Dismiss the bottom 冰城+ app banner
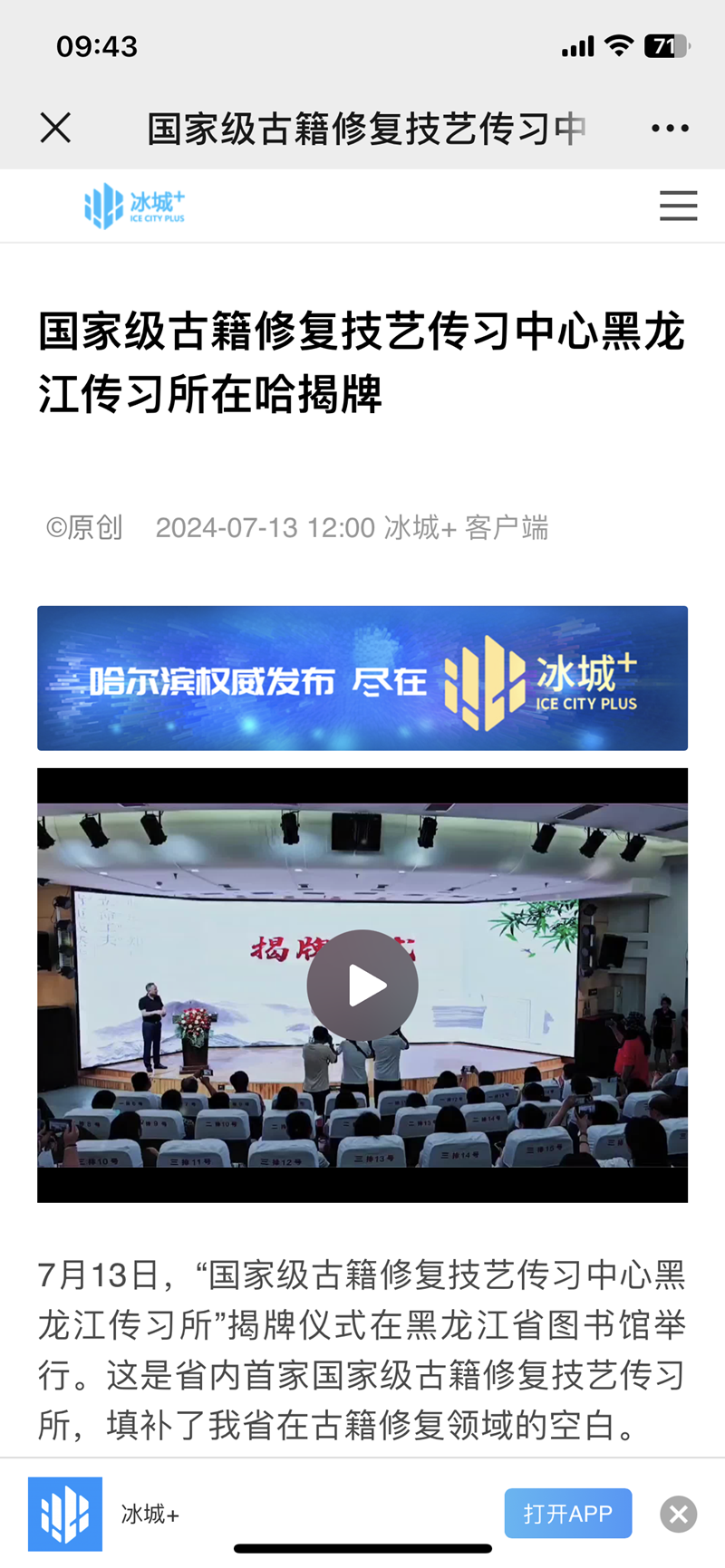Image resolution: width=725 pixels, height=1568 pixels. (x=679, y=1514)
